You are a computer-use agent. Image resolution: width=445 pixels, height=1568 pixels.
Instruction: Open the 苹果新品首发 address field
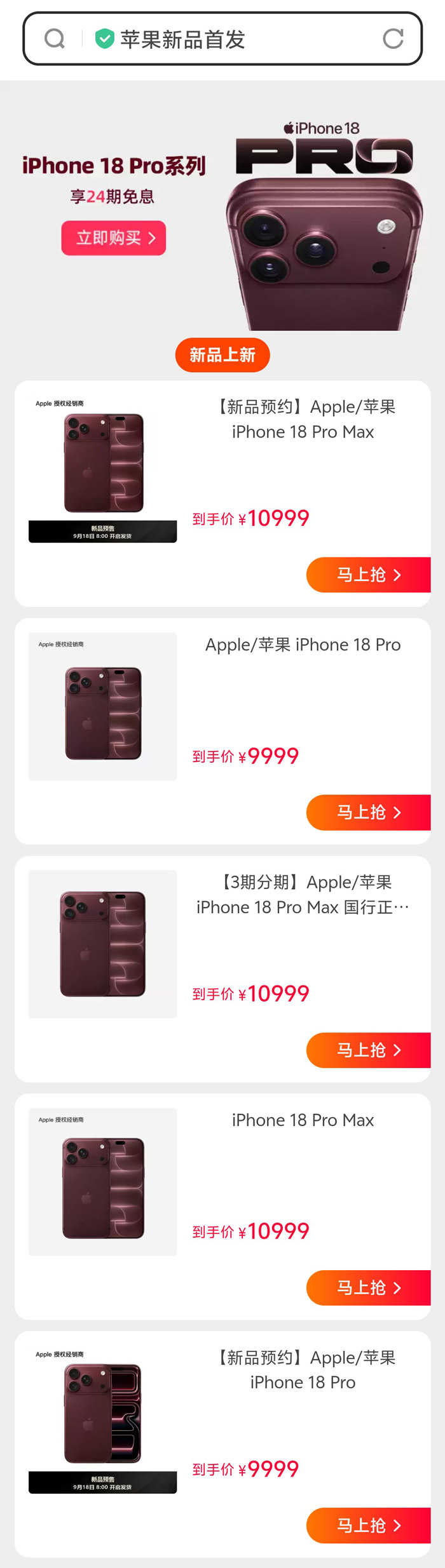[x=222, y=39]
